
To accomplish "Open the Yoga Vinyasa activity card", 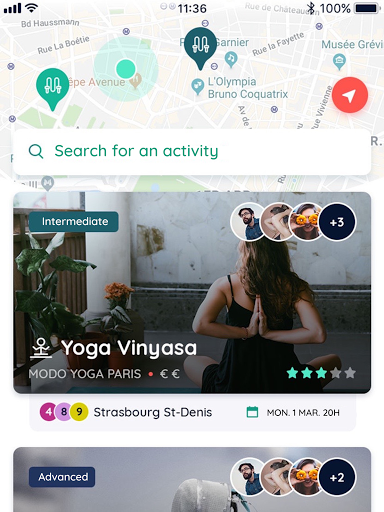I will coord(192,293).
